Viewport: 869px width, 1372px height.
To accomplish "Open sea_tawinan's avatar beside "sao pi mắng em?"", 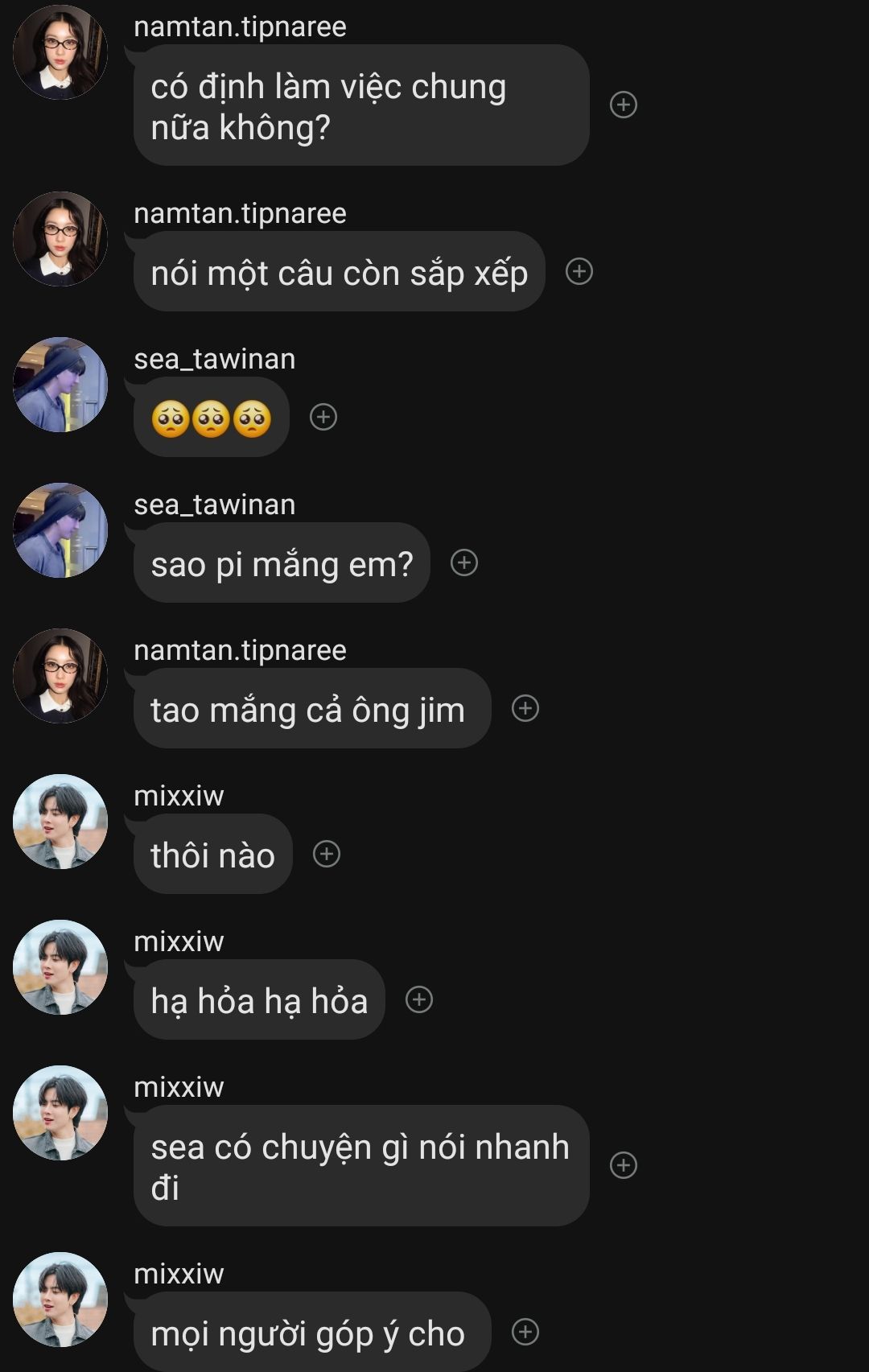I will [x=60, y=530].
